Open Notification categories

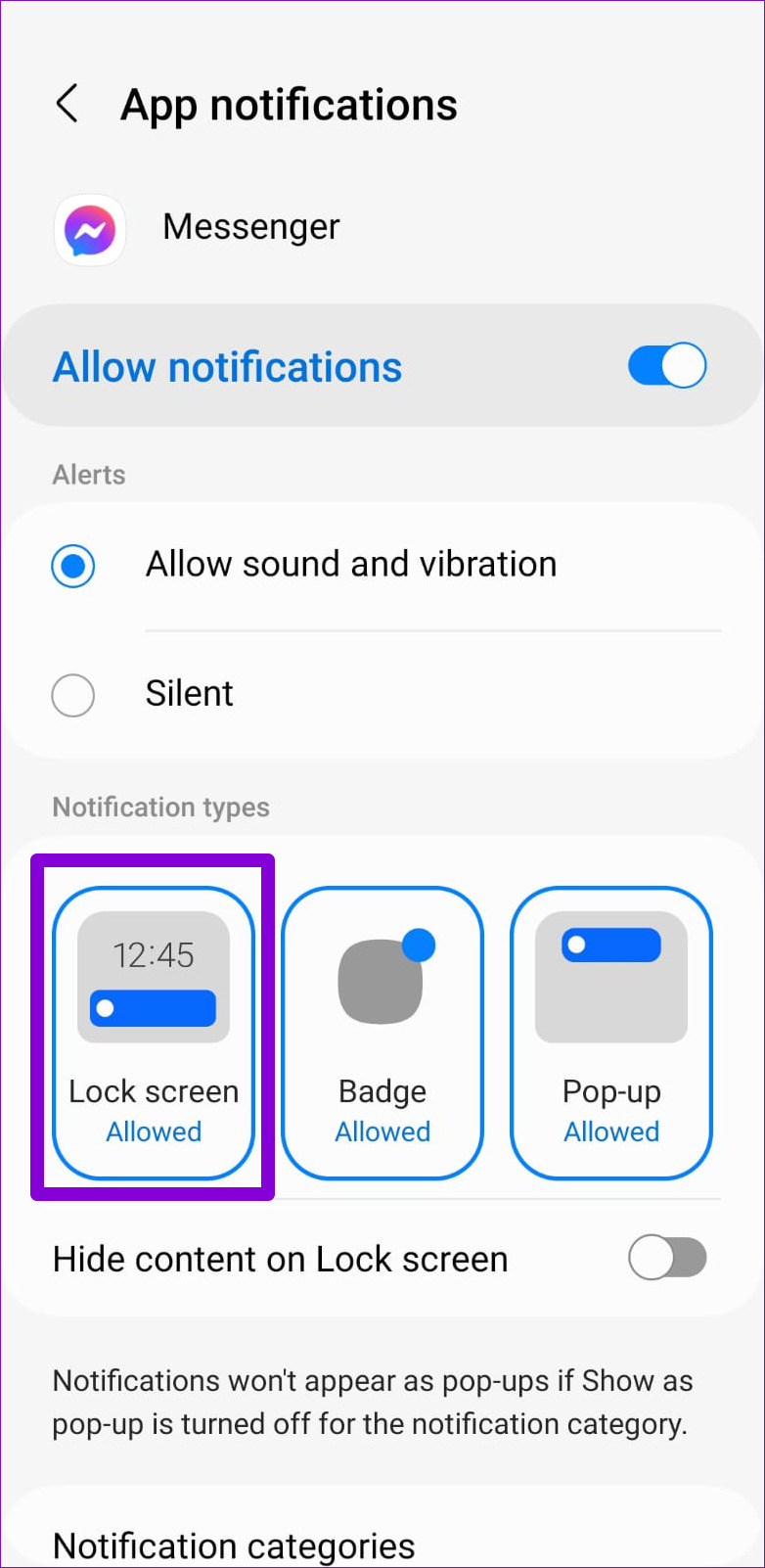[x=234, y=1545]
